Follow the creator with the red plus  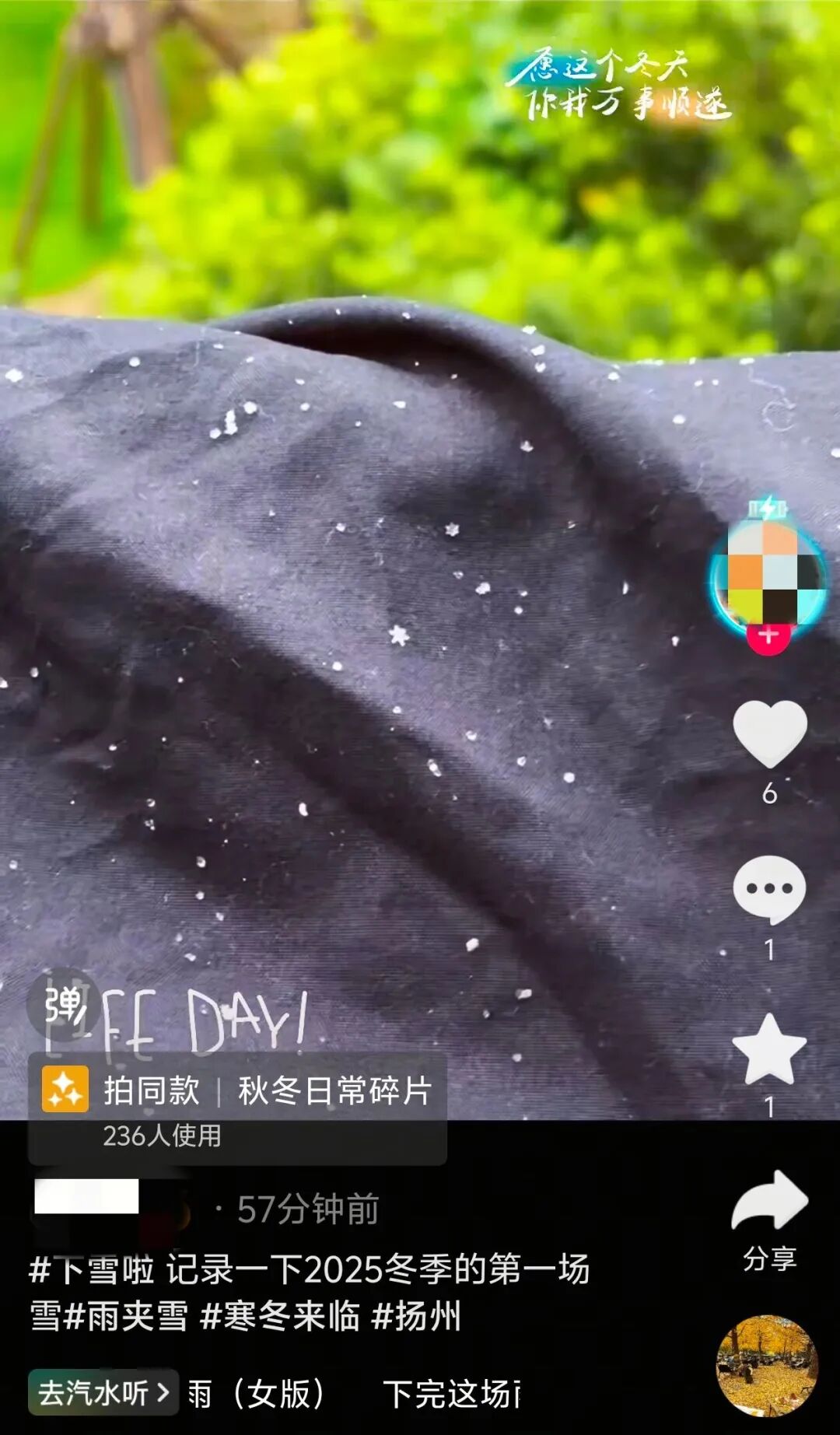click(x=768, y=635)
